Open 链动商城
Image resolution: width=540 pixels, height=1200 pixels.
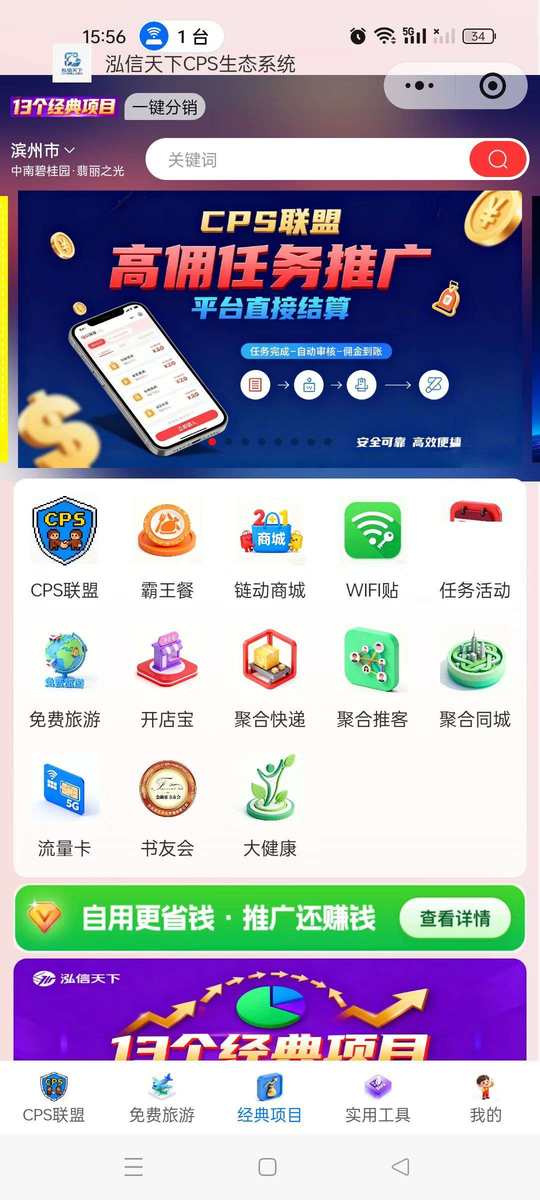(x=270, y=549)
